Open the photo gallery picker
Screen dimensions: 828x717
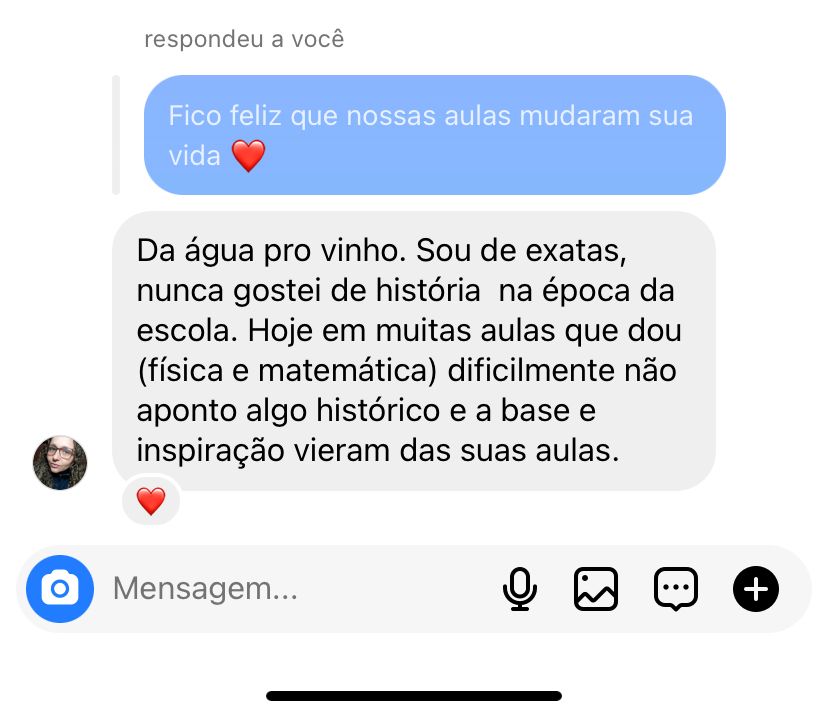point(596,589)
